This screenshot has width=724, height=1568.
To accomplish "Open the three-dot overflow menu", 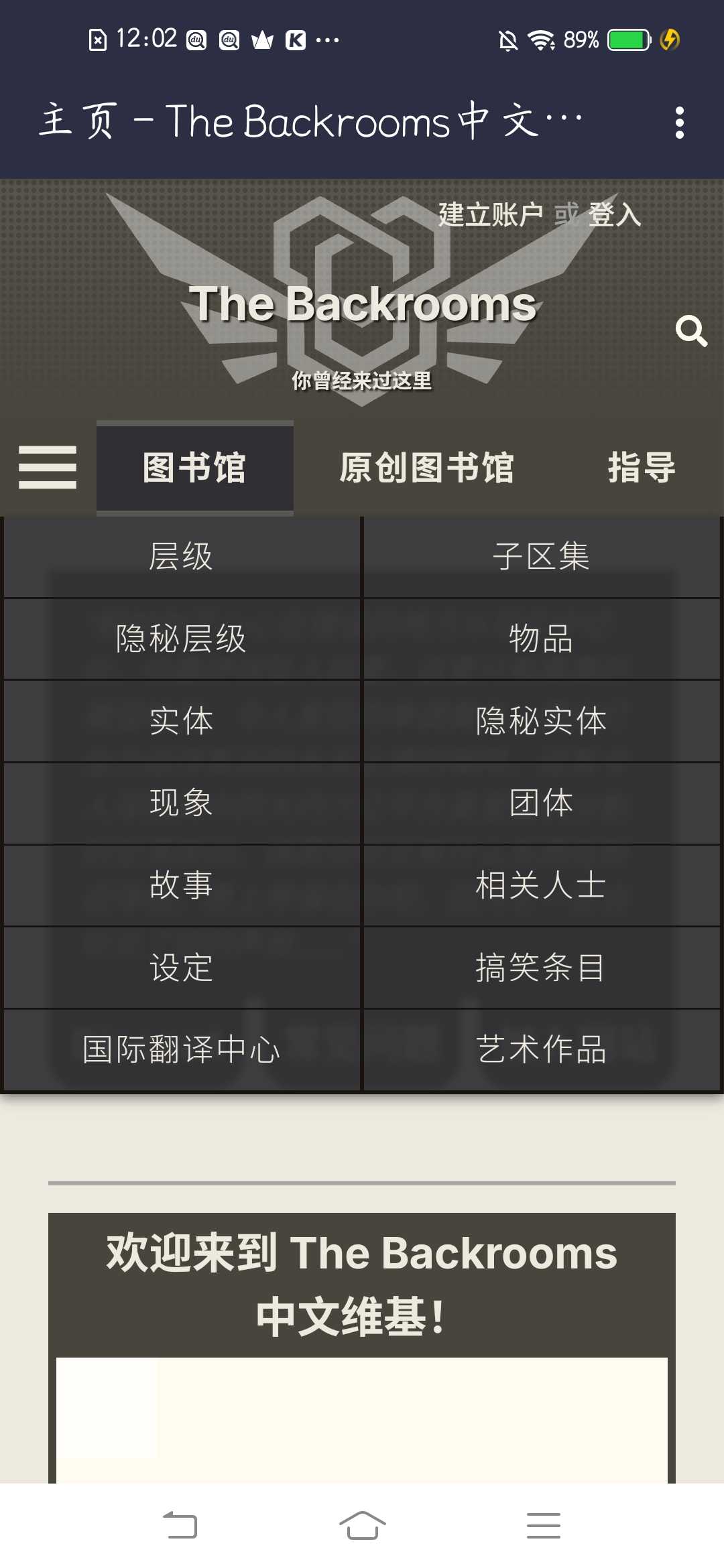I will point(679,123).
